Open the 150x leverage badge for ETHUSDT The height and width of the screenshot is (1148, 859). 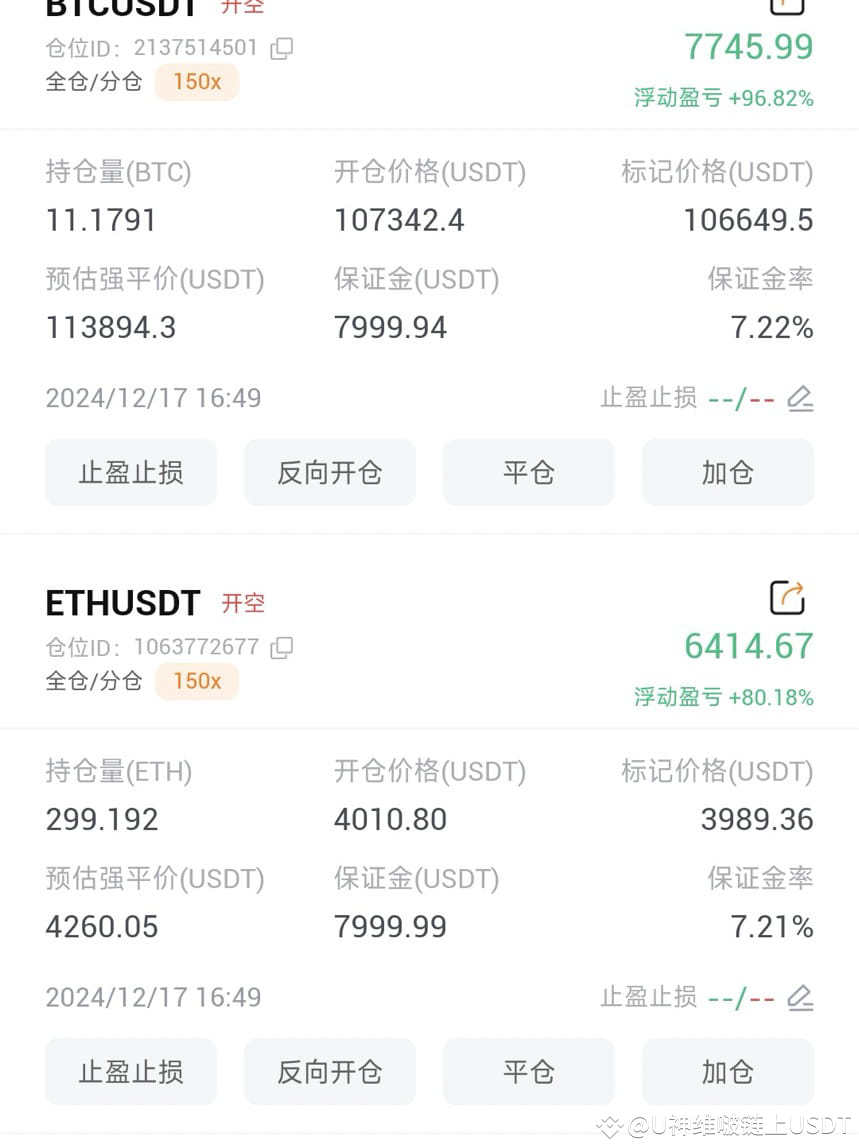click(x=196, y=681)
